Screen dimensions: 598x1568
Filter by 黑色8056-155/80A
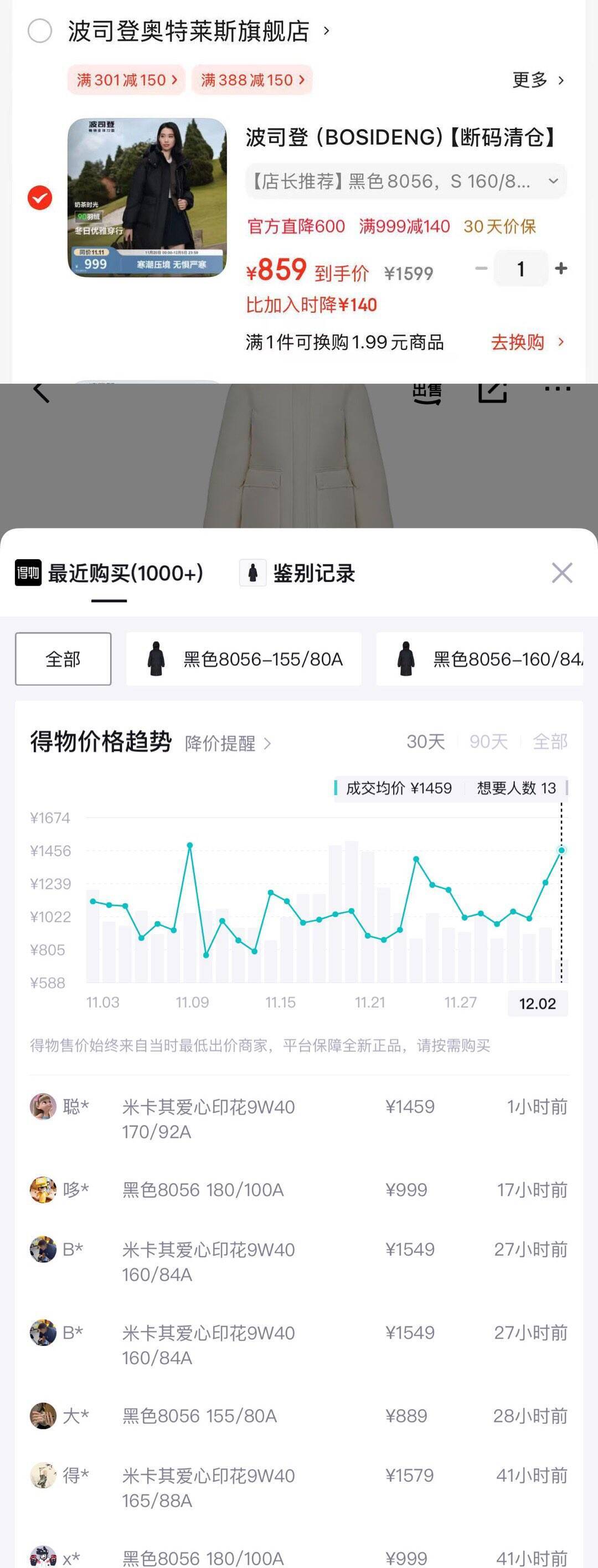point(244,659)
